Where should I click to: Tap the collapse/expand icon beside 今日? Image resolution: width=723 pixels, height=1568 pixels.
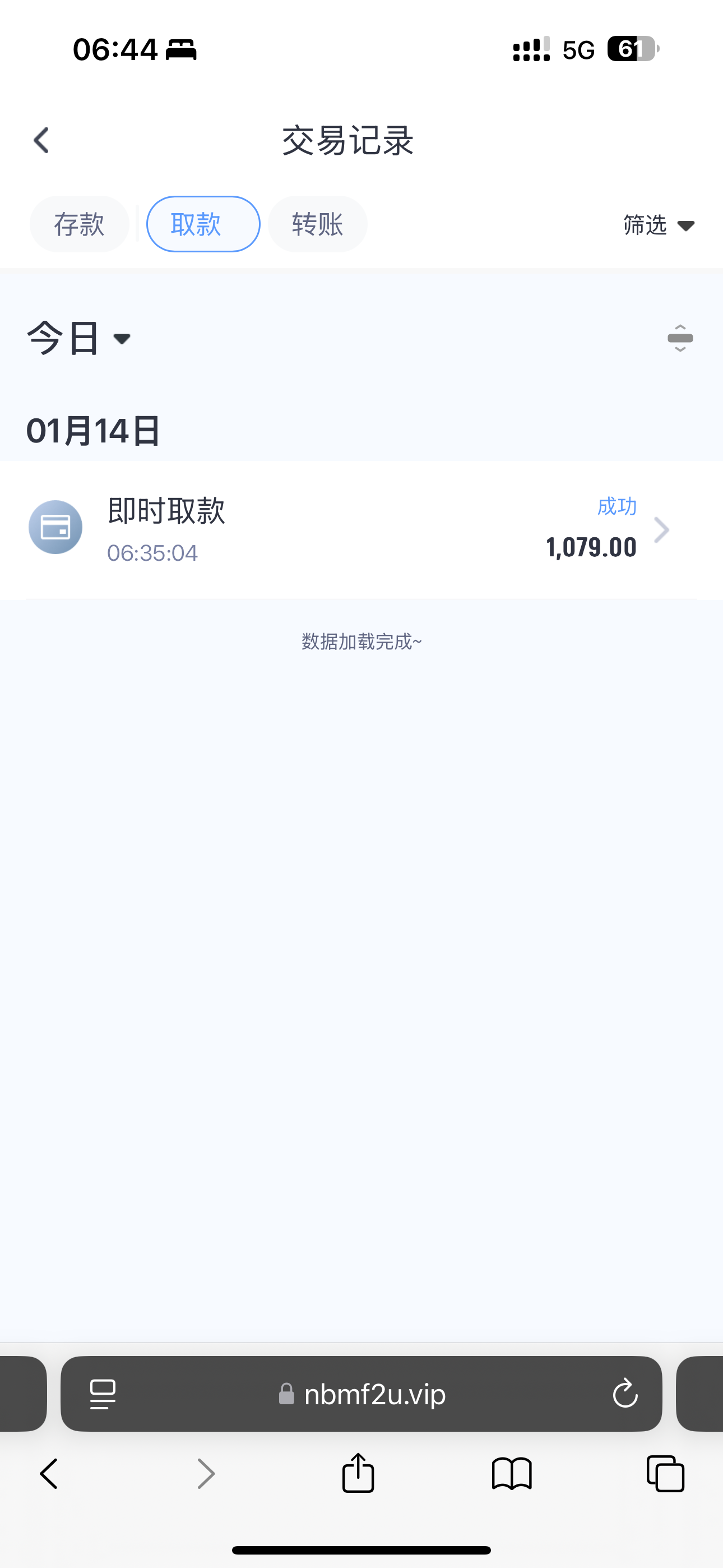(680, 338)
